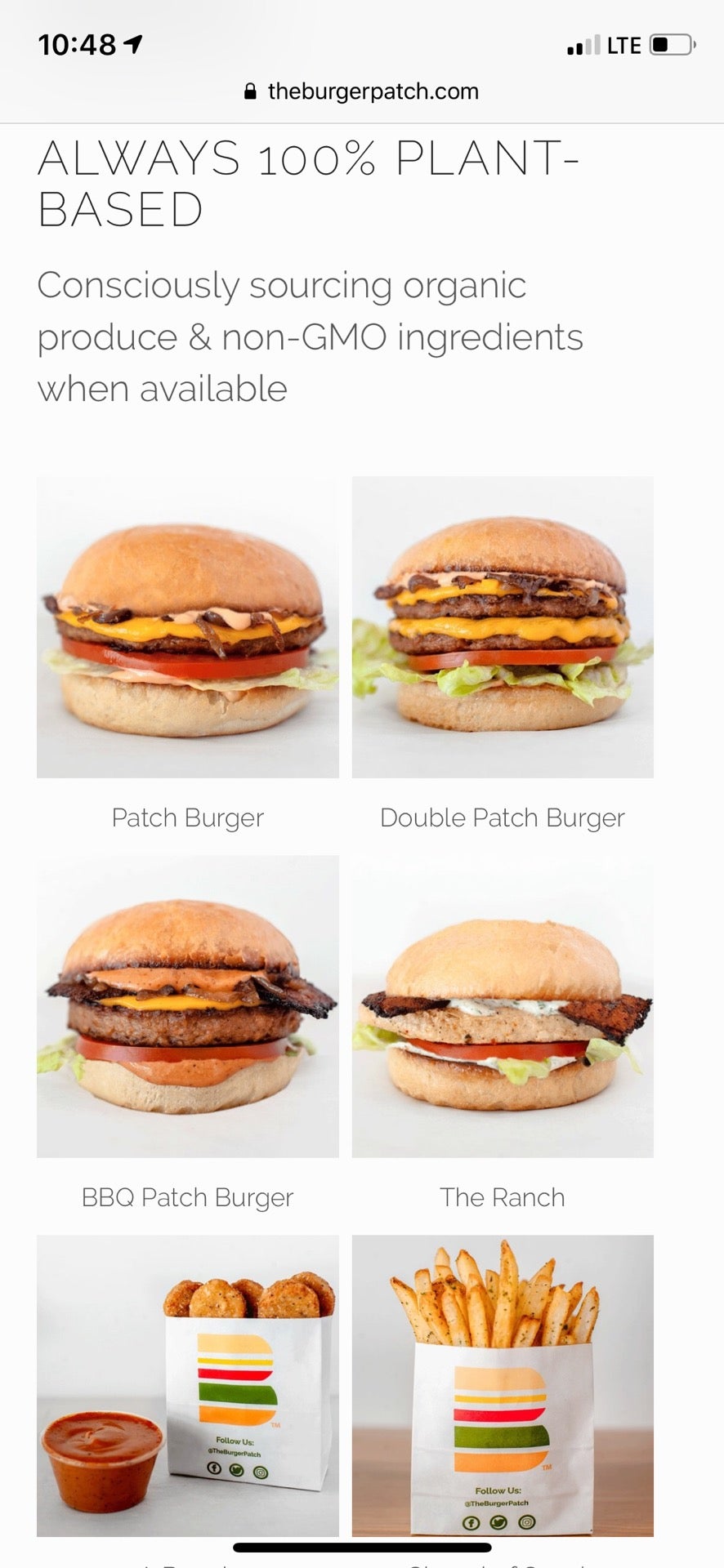Open The Ranch burger picture
Screen dimensions: 724x1568
[x=503, y=1006]
